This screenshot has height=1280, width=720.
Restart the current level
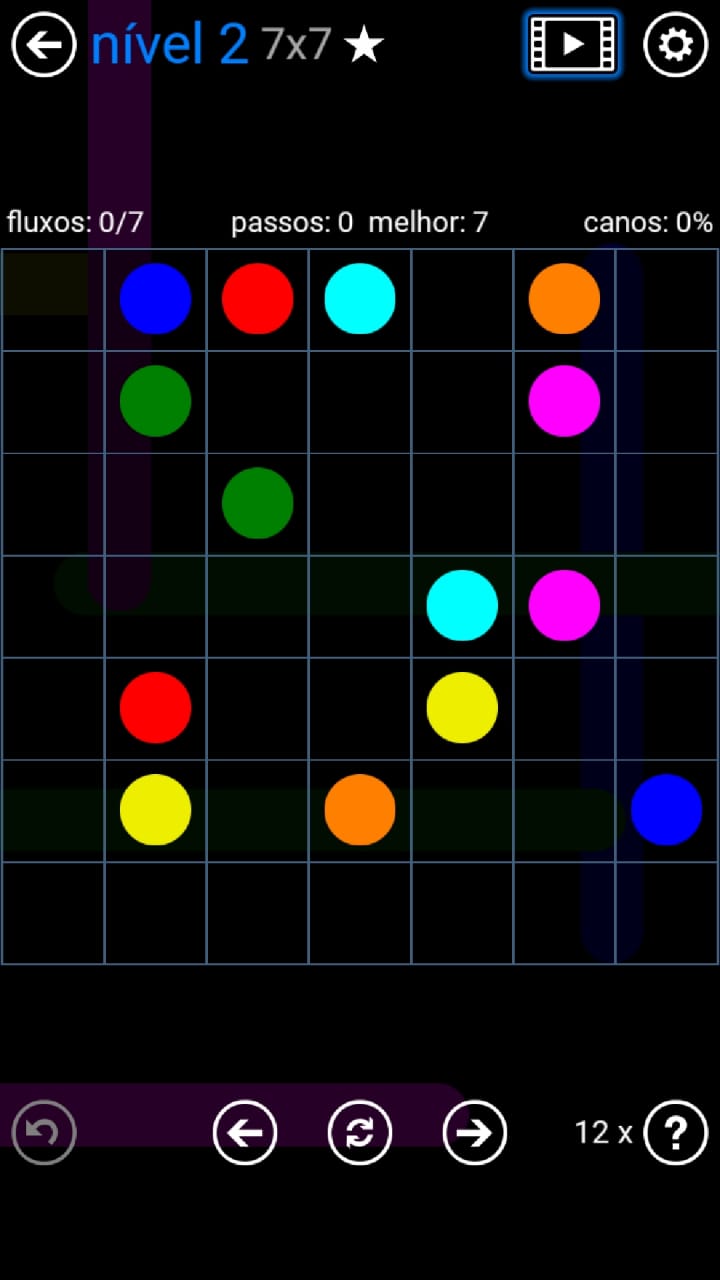[x=360, y=1132]
